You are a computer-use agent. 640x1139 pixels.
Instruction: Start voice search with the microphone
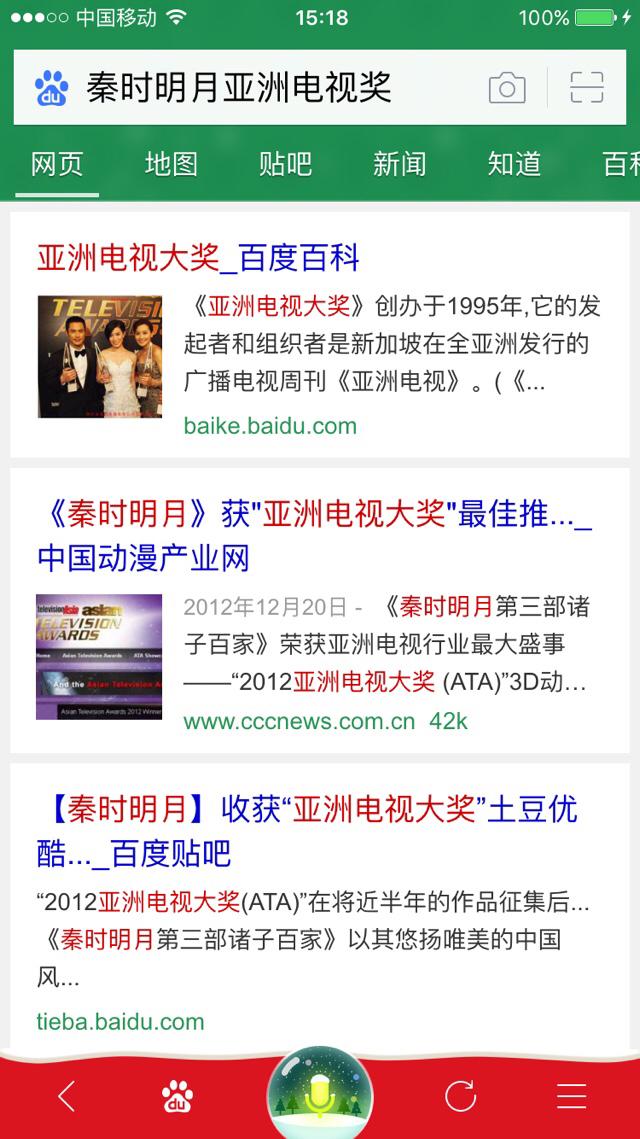click(320, 1095)
